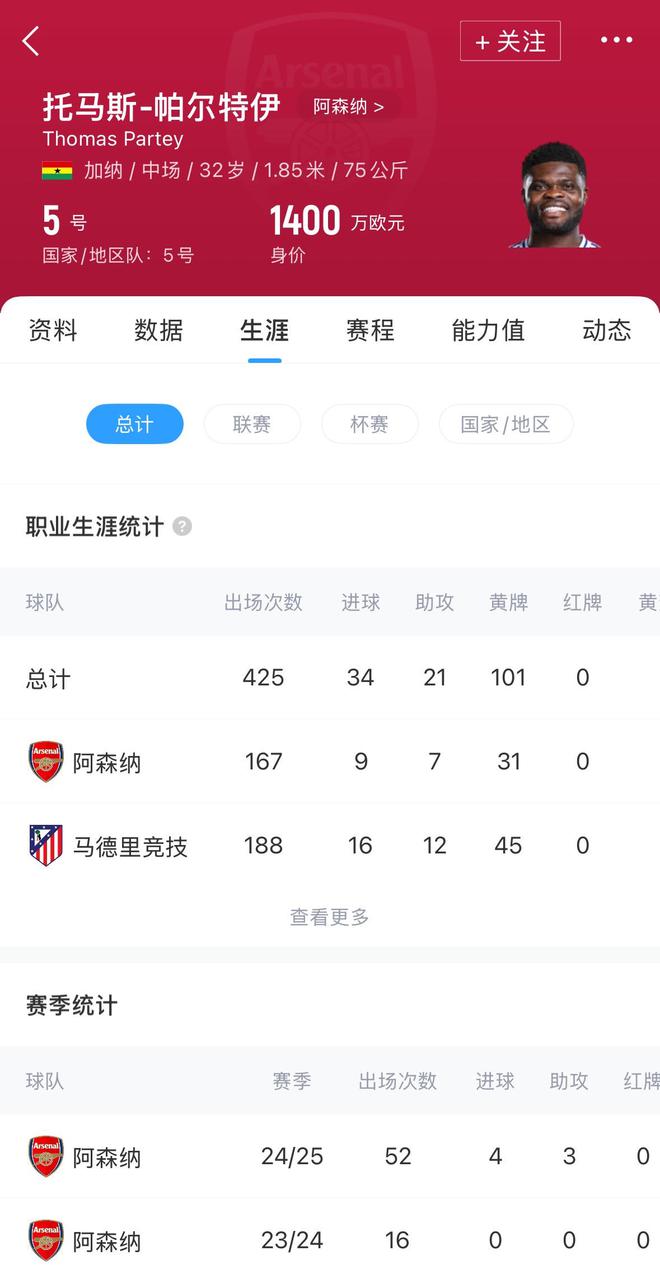Switch to the 动态 tab
The width and height of the screenshot is (660, 1279).
606,331
